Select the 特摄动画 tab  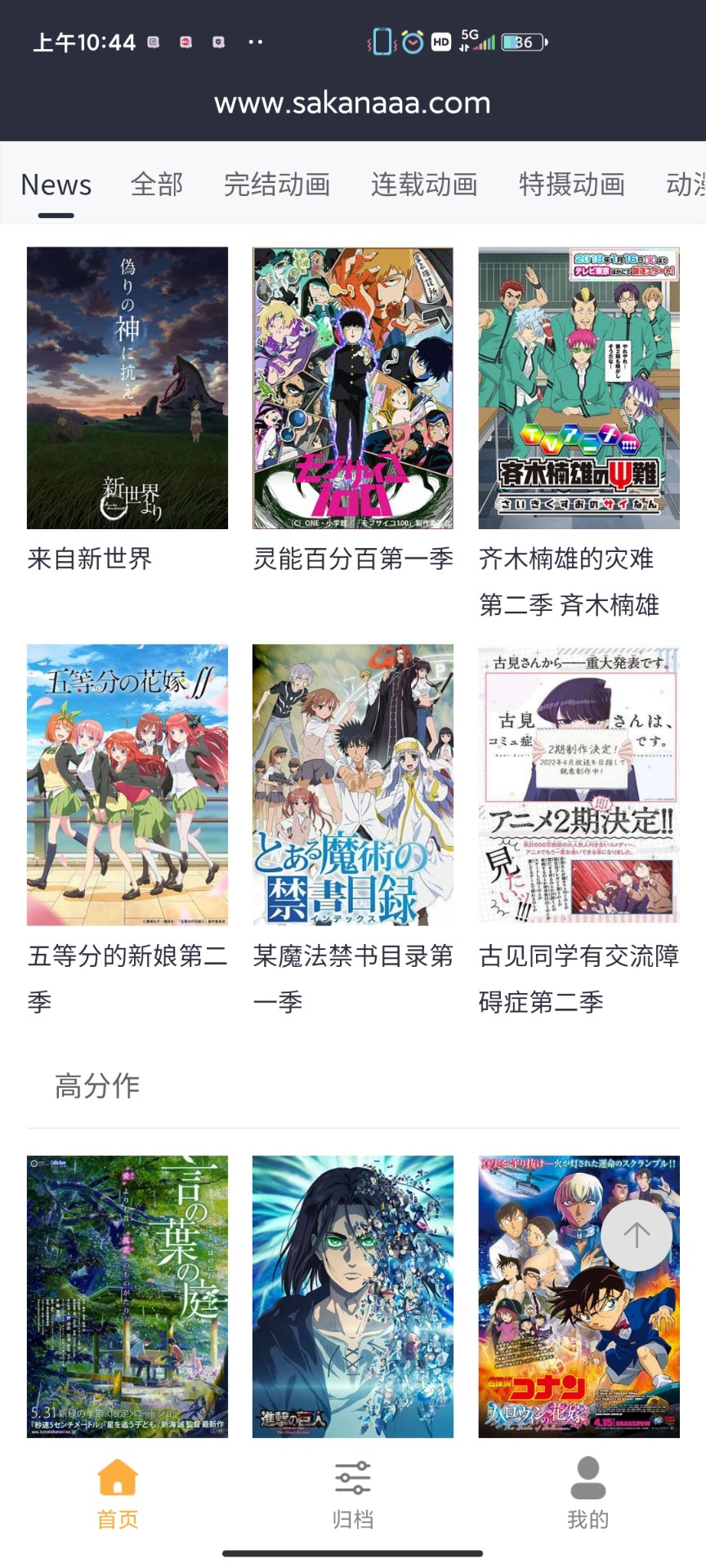572,185
